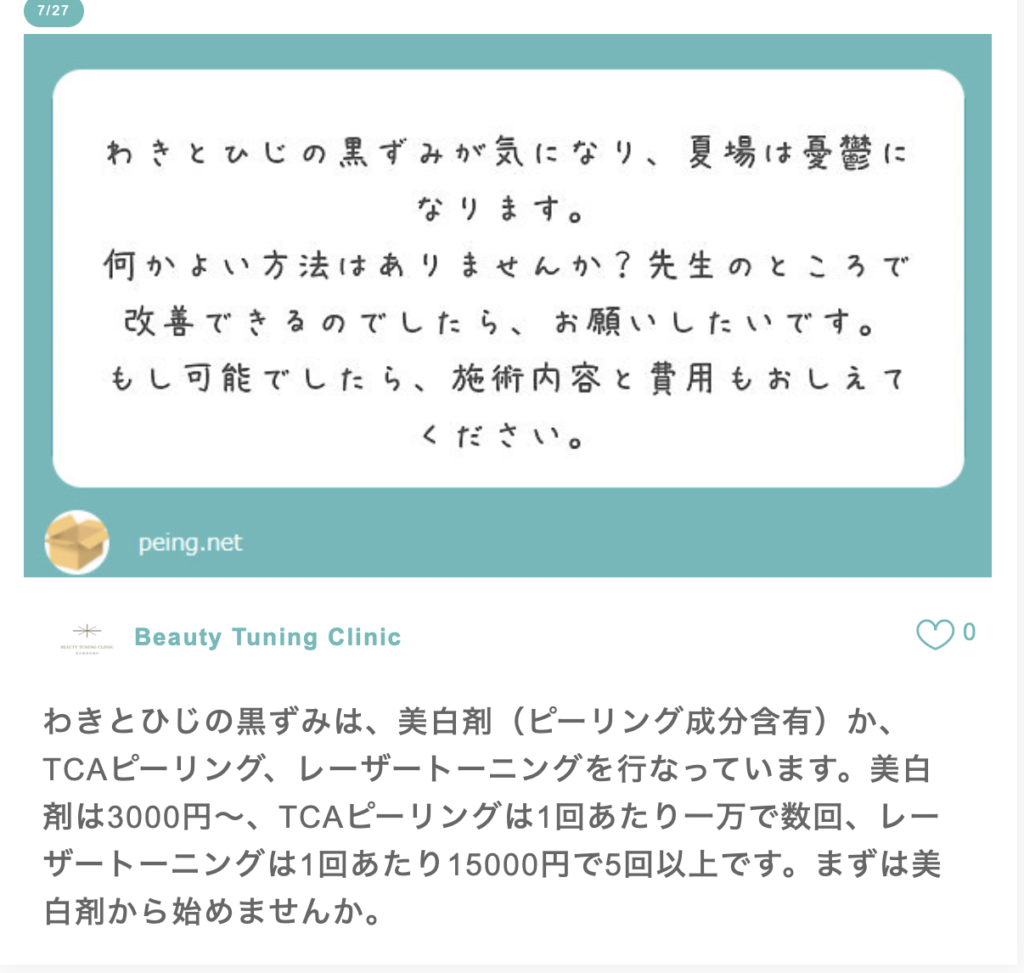Open the peing.net question image

507,305
